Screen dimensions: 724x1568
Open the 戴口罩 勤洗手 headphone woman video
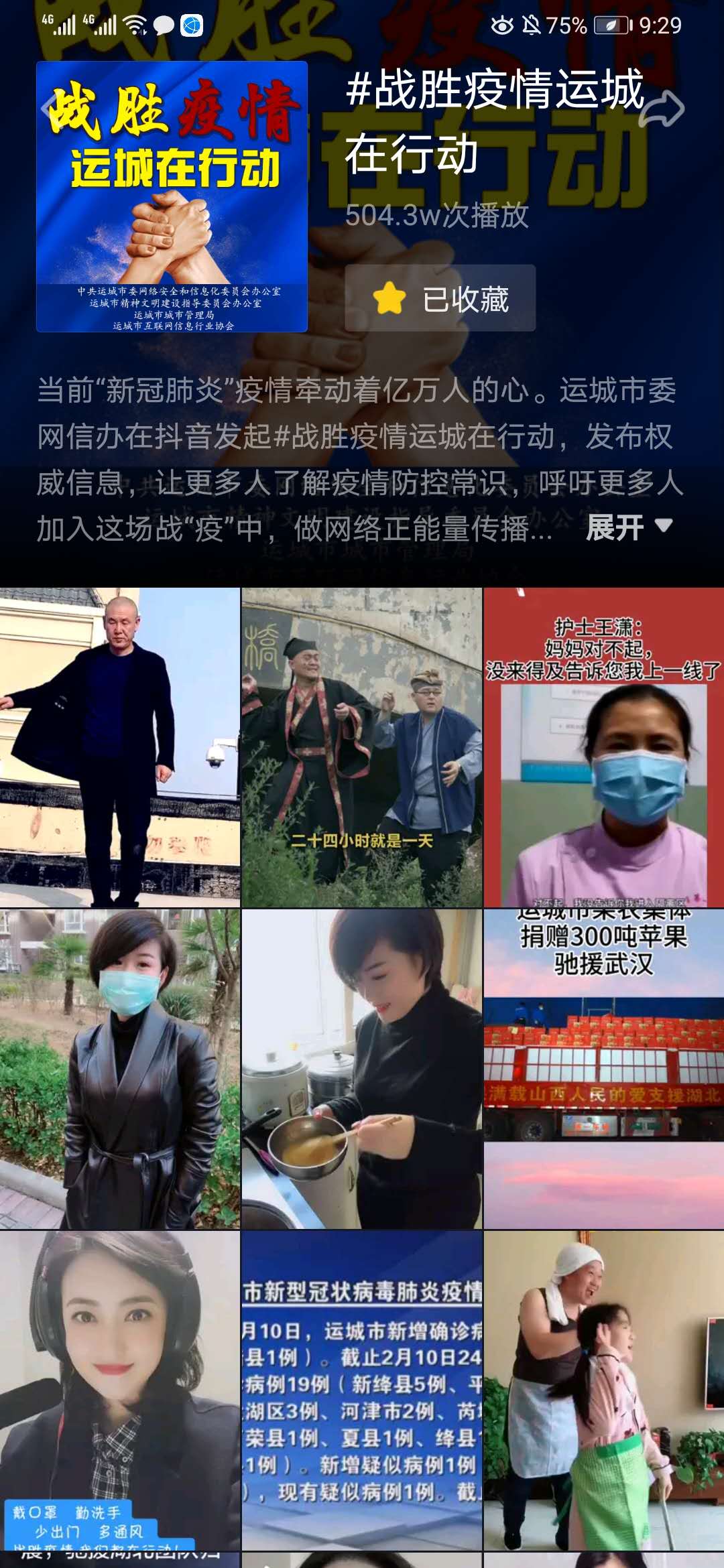coord(120,1390)
